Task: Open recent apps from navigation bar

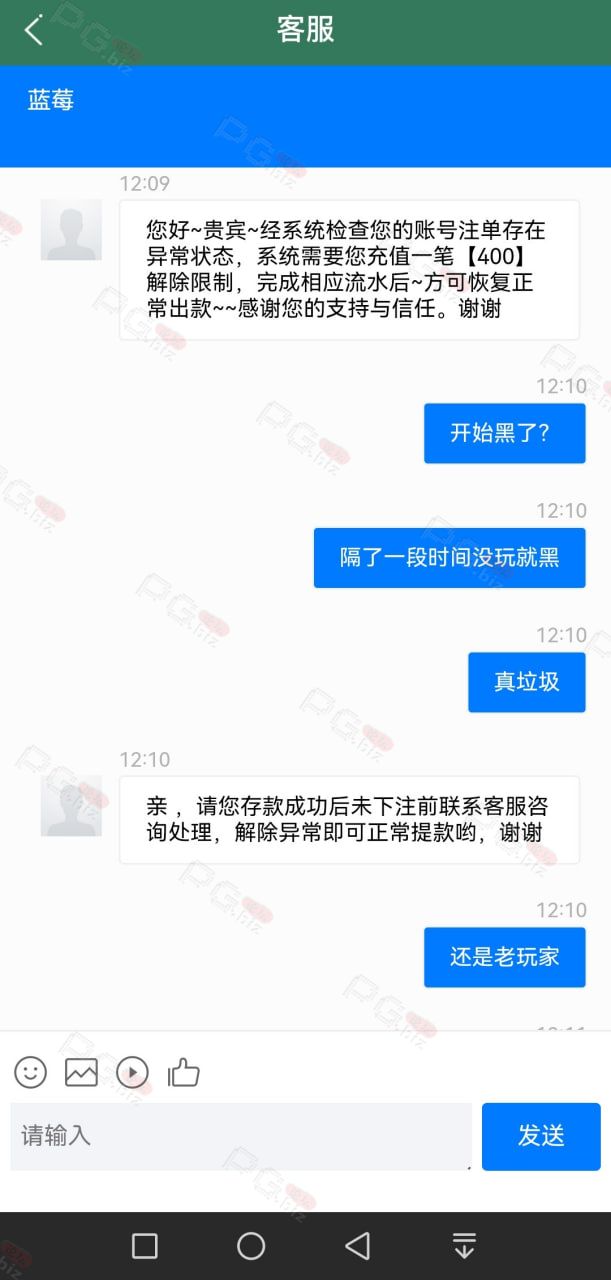Action: point(145,1246)
